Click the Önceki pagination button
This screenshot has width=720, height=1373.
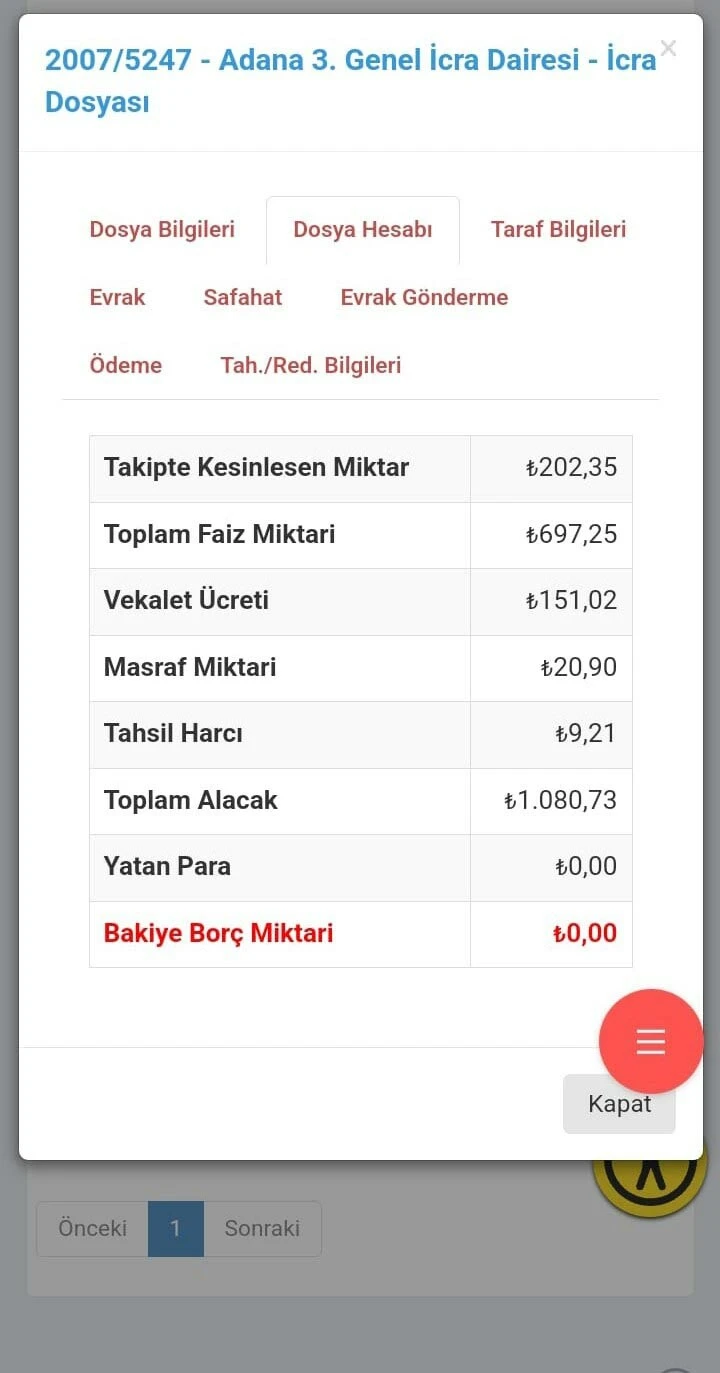[91, 1228]
